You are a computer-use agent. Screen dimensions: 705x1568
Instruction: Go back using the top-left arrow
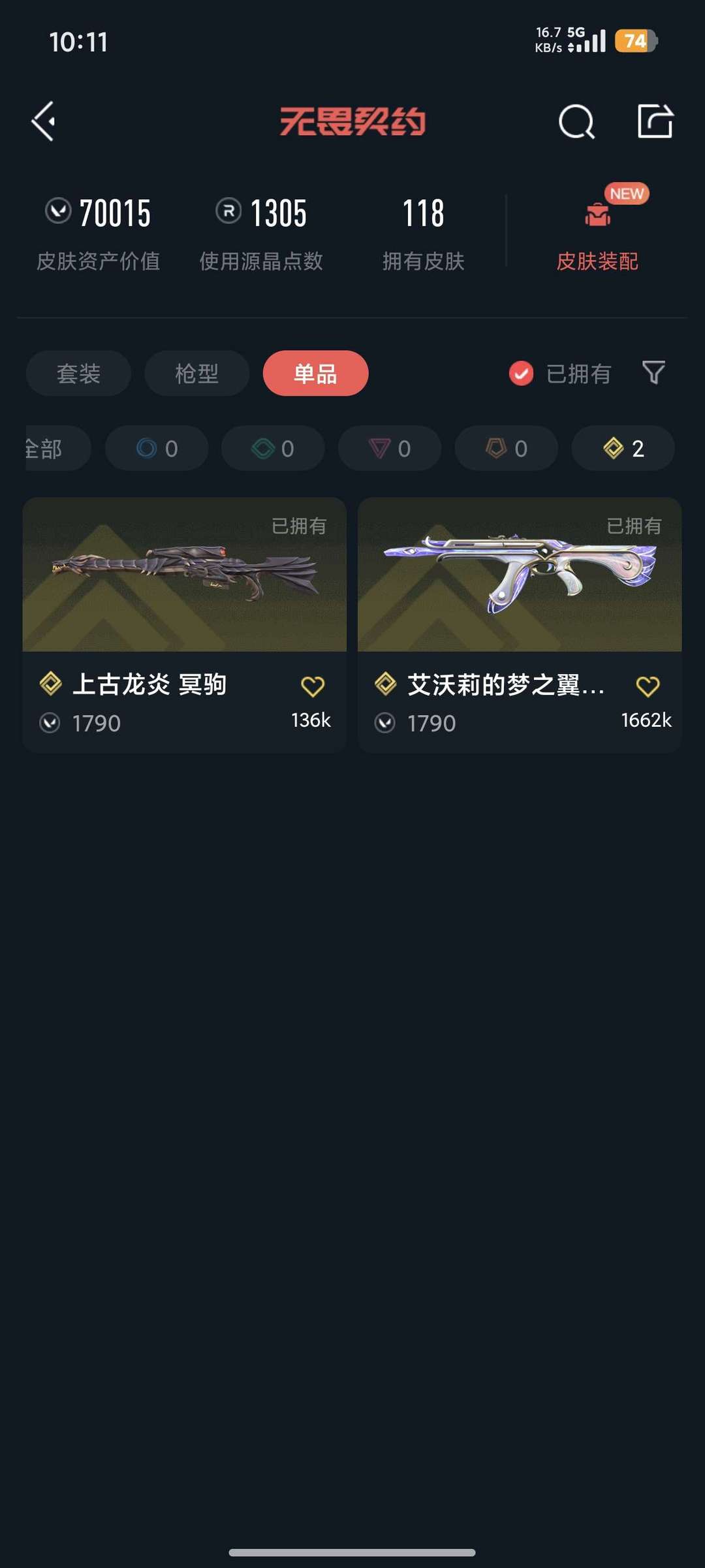(44, 121)
